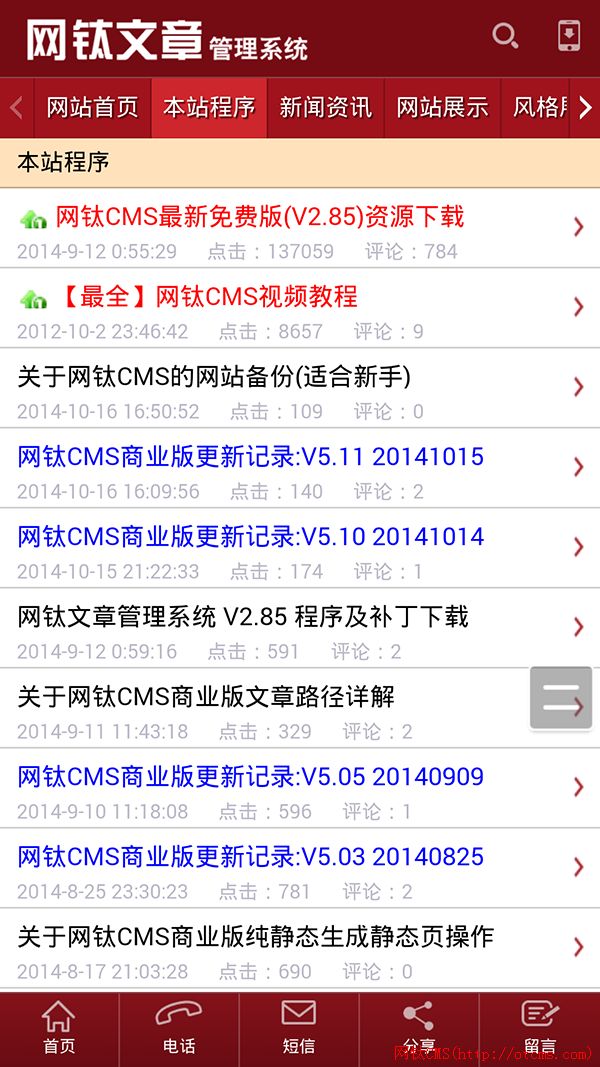Open update log V5.11 20141015
600x1067 pixels.
(x=250, y=457)
